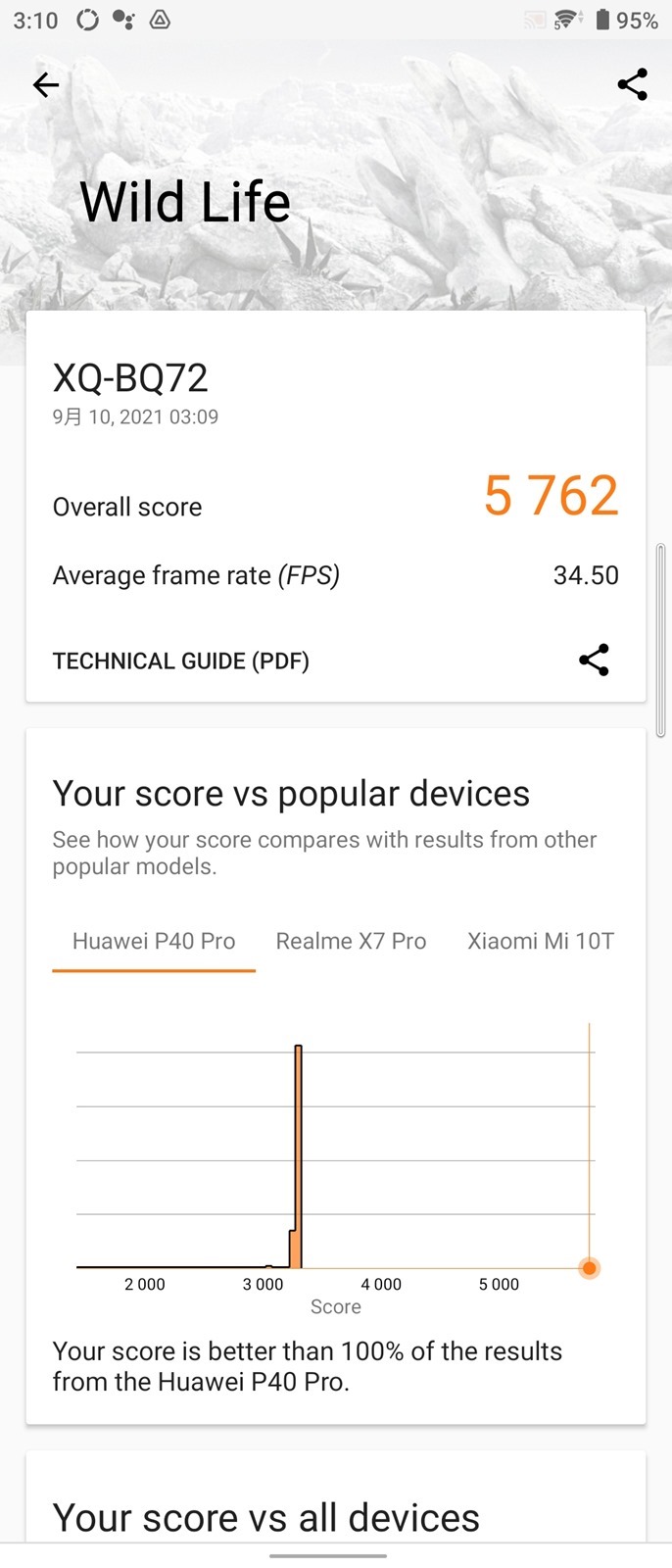Screen dimensions: 672x1568
Task: Go back using the top-left arrow
Action: click(x=46, y=85)
